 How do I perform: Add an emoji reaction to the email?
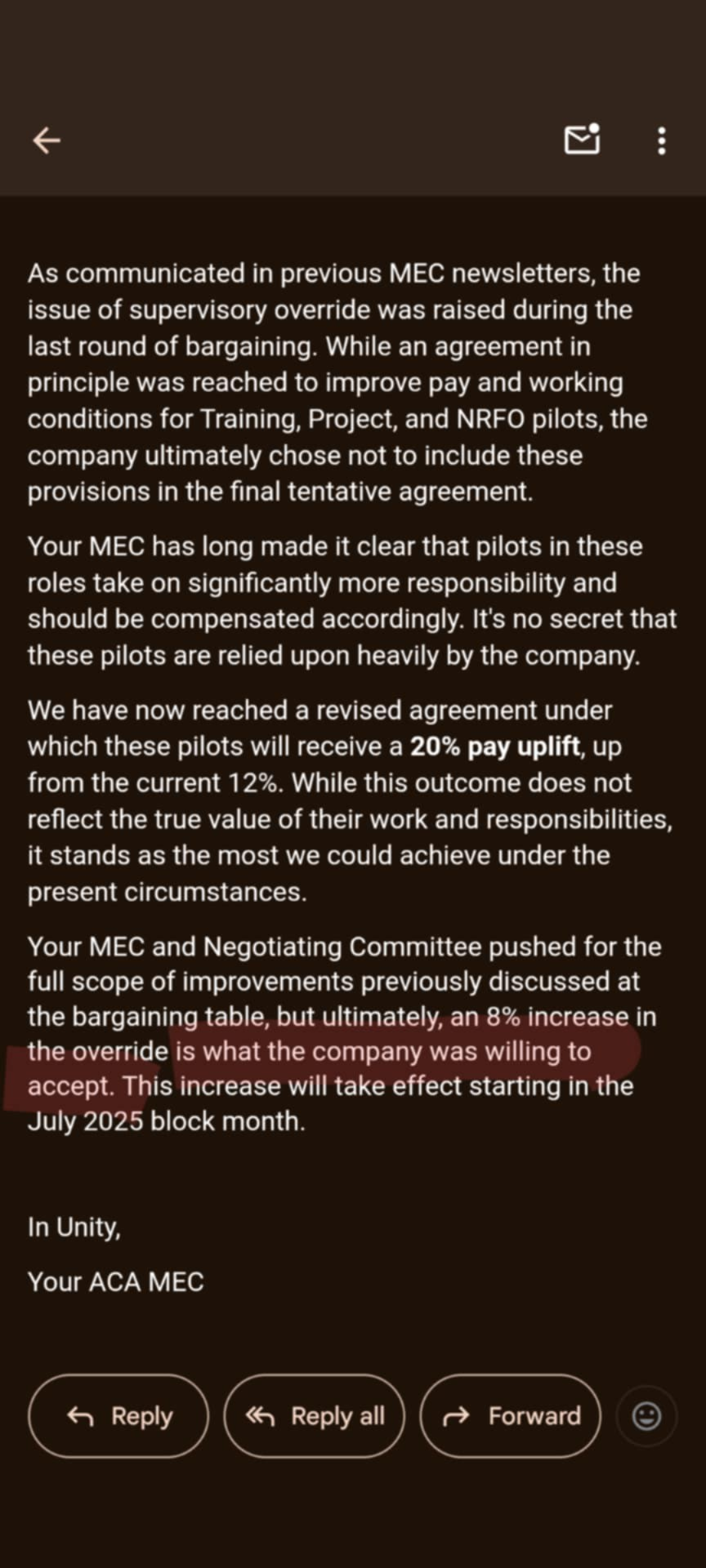click(x=647, y=1416)
